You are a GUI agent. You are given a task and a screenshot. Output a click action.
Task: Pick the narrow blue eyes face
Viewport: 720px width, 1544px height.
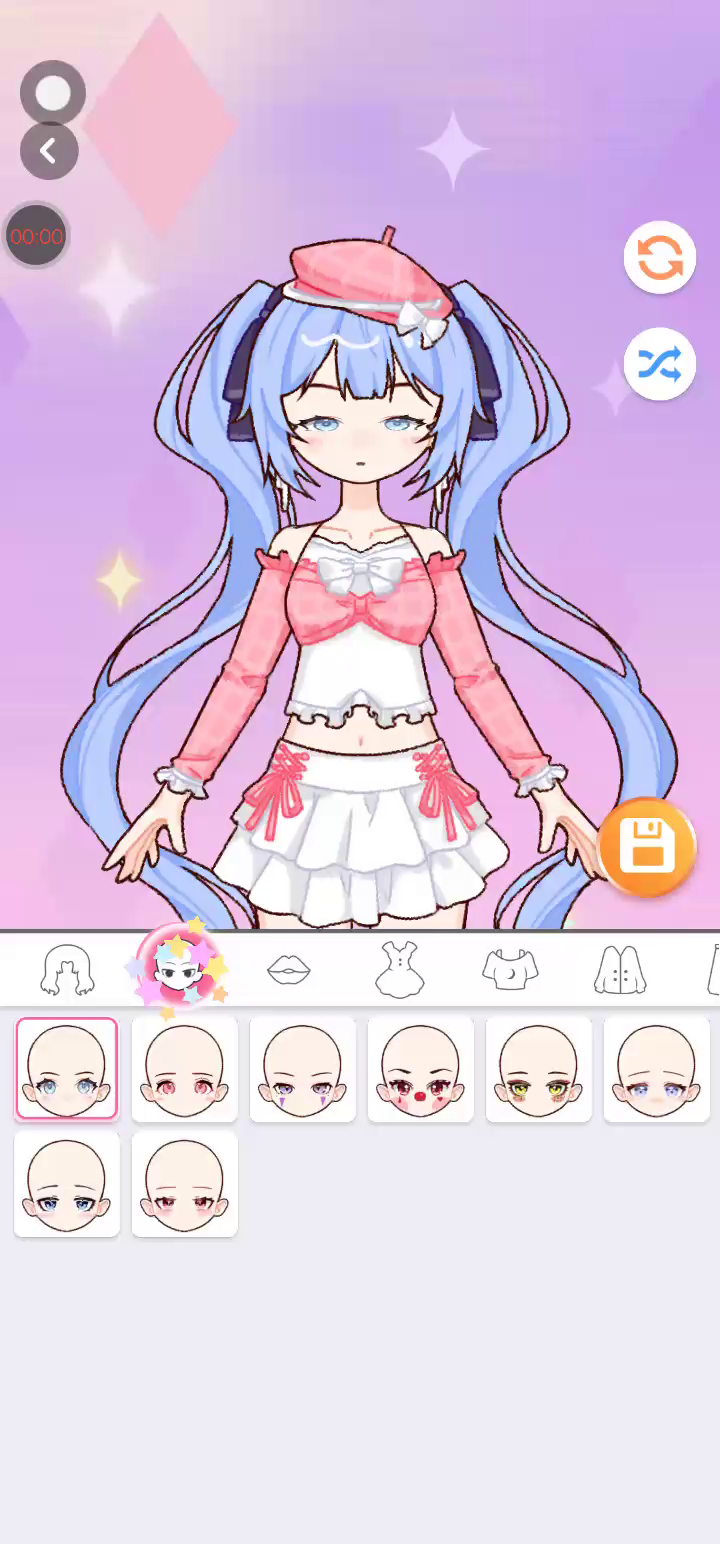pos(67,1184)
